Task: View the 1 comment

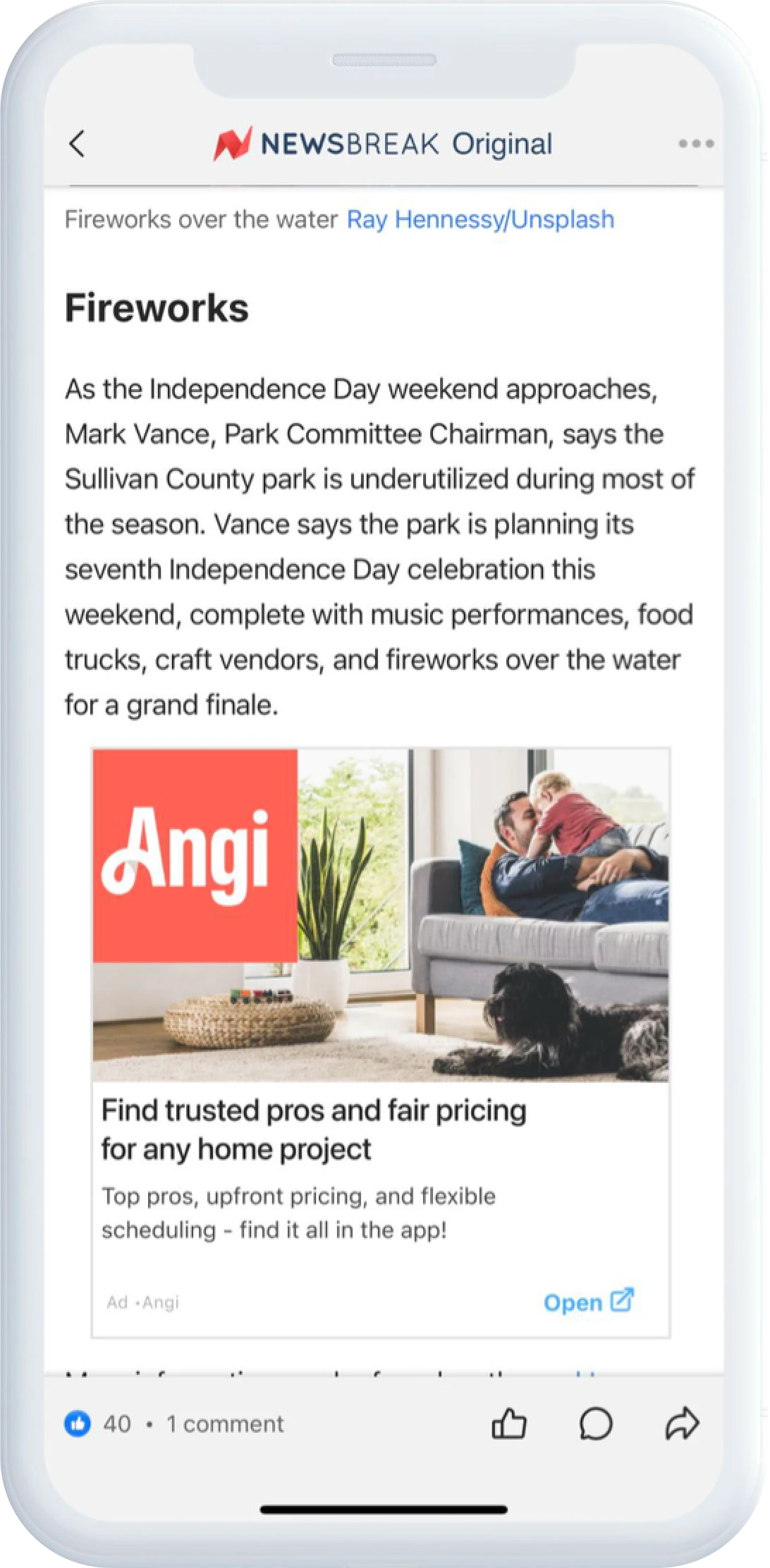Action: [x=225, y=1423]
